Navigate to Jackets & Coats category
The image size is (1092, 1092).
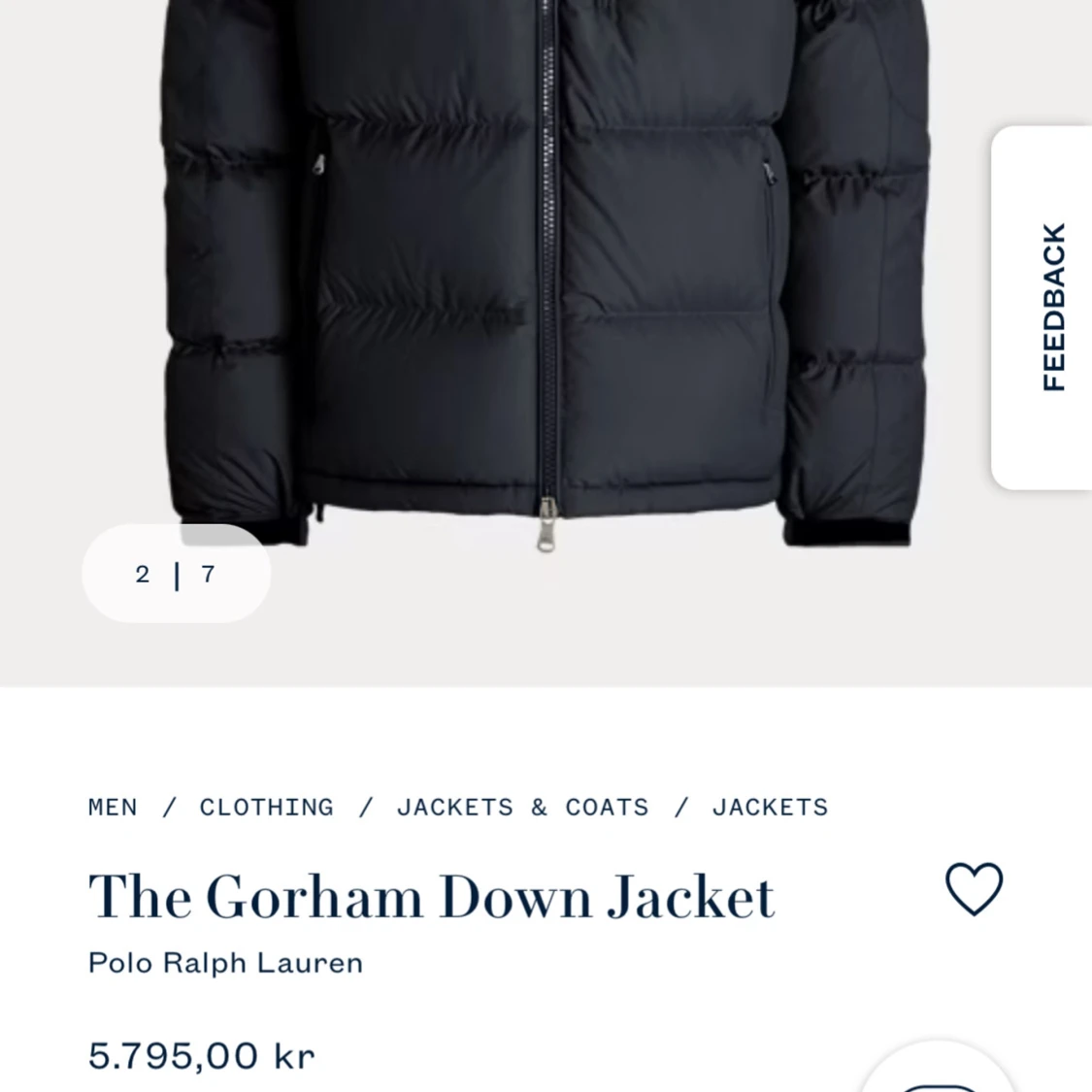pos(522,808)
